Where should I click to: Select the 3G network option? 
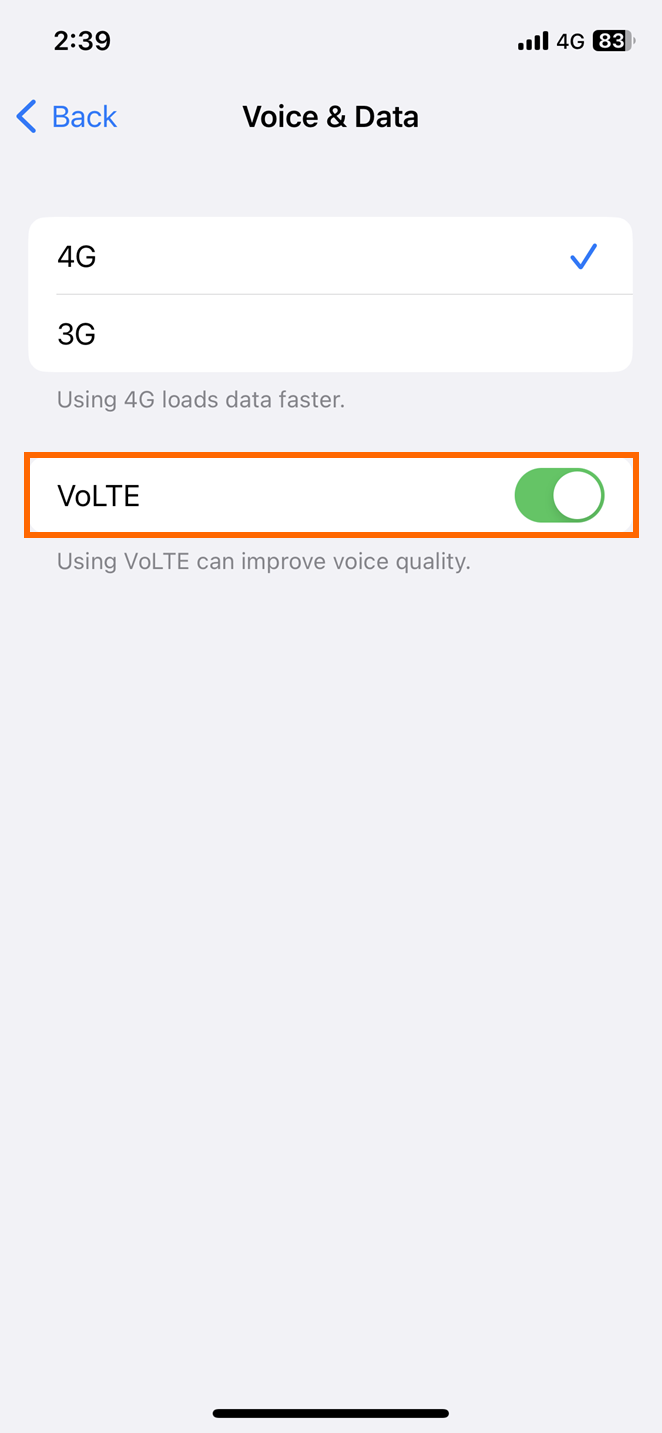click(330, 334)
